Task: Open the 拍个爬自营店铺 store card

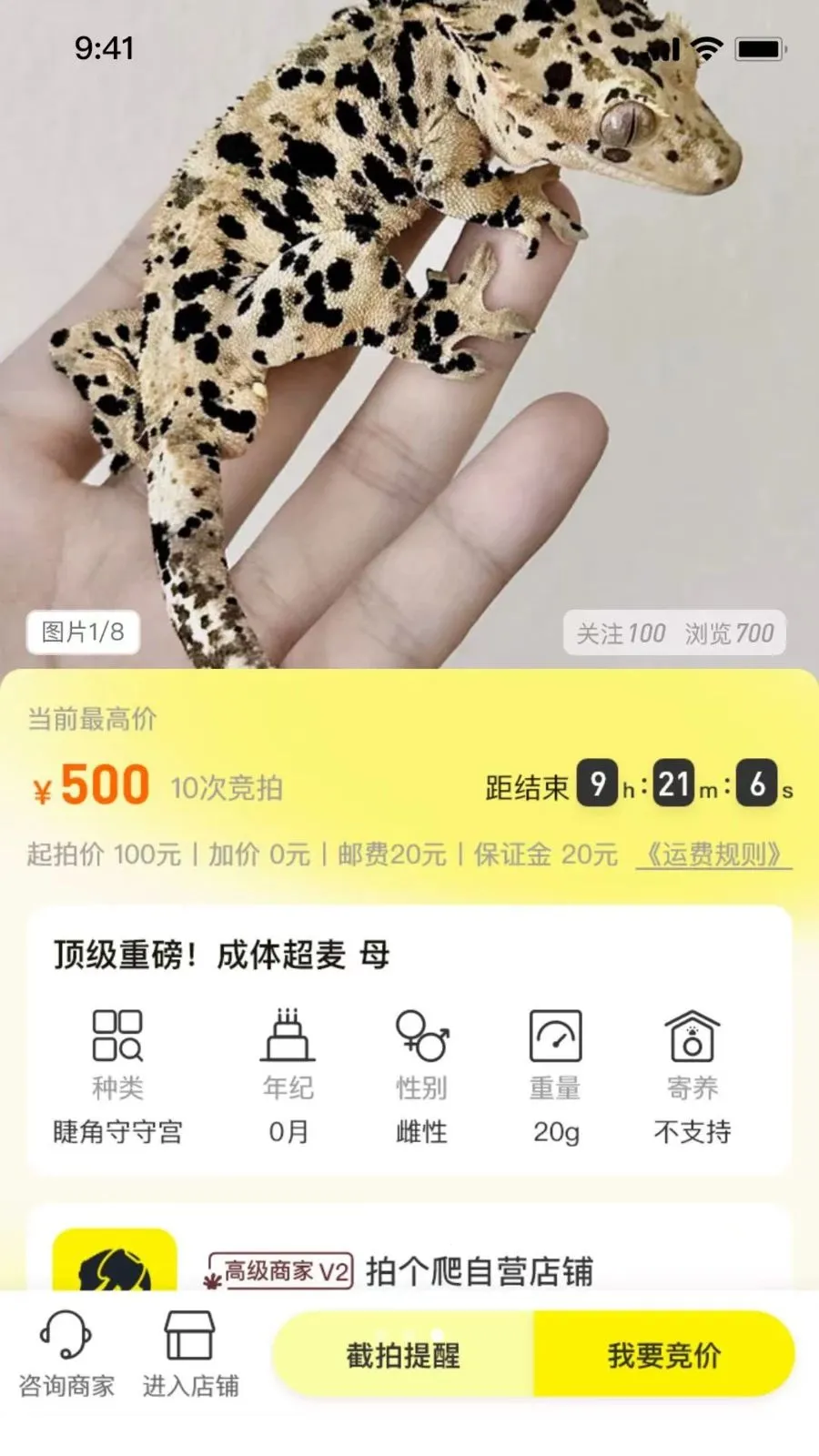Action: pyautogui.click(x=479, y=1270)
